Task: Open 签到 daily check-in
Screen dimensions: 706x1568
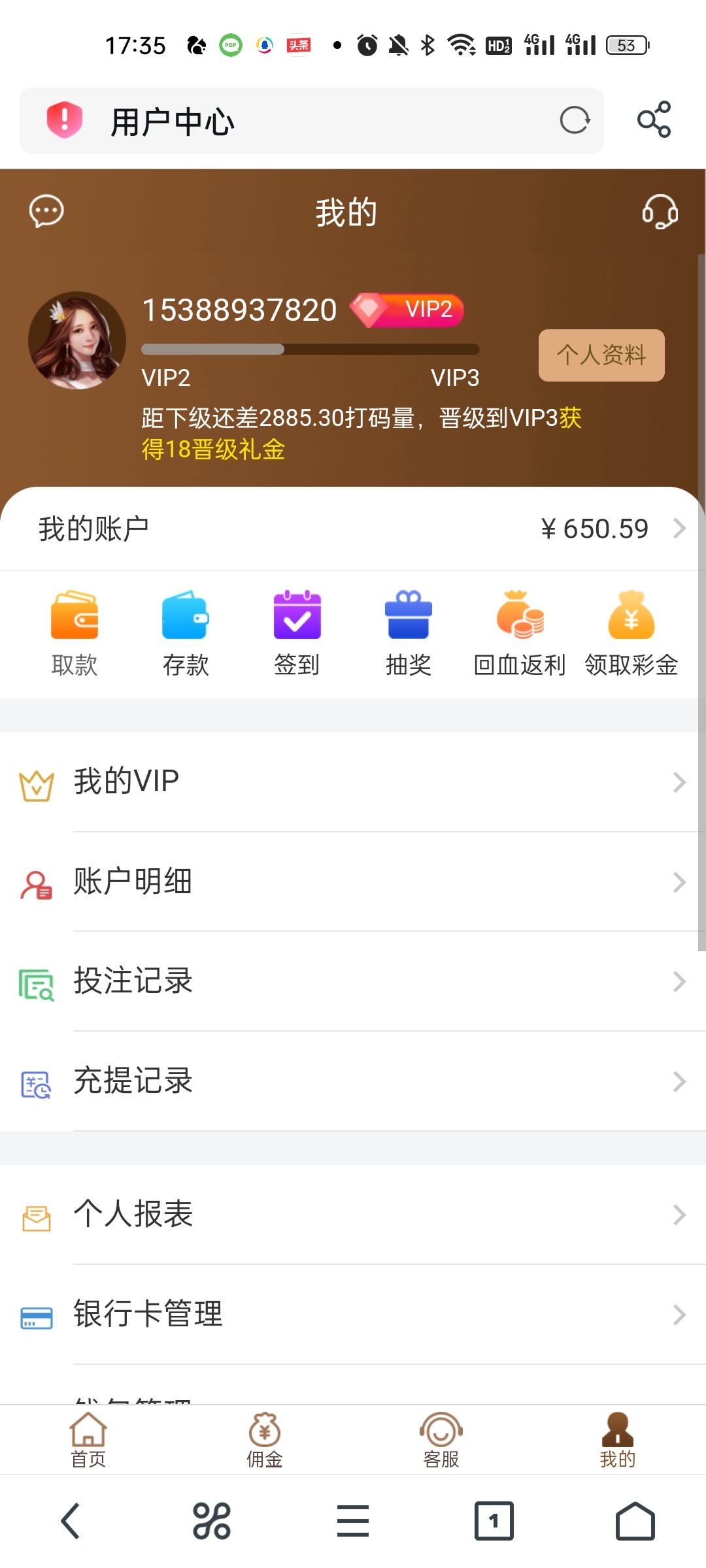Action: point(297,632)
